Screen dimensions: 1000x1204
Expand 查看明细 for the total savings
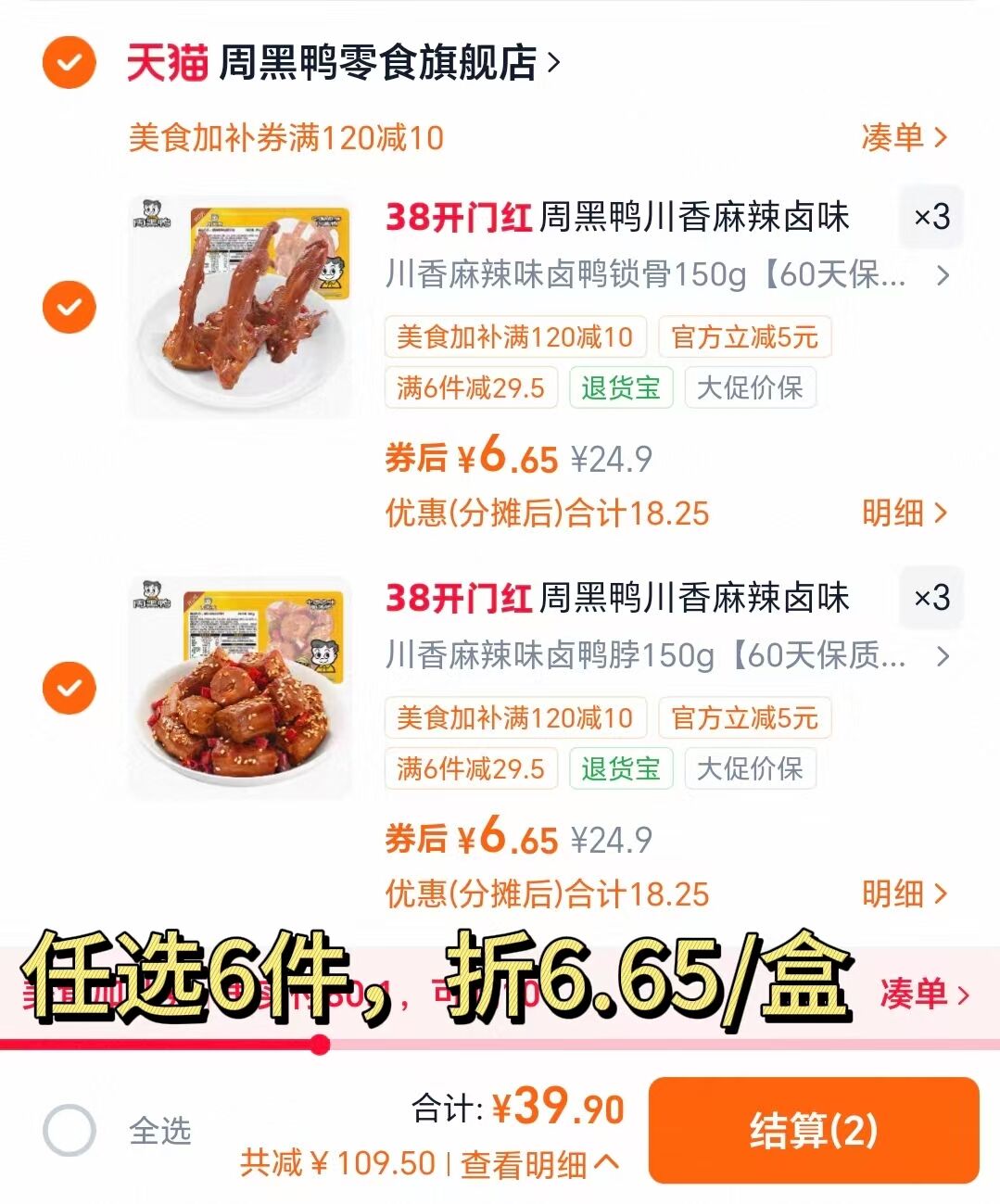click(x=539, y=1164)
